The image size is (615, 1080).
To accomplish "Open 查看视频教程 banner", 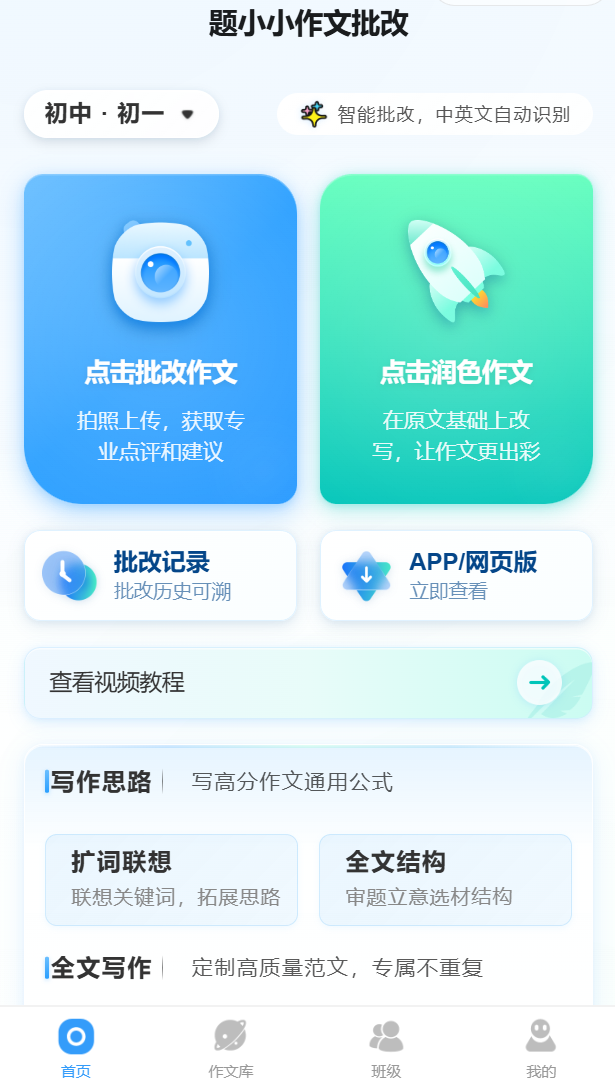I will tap(308, 683).
